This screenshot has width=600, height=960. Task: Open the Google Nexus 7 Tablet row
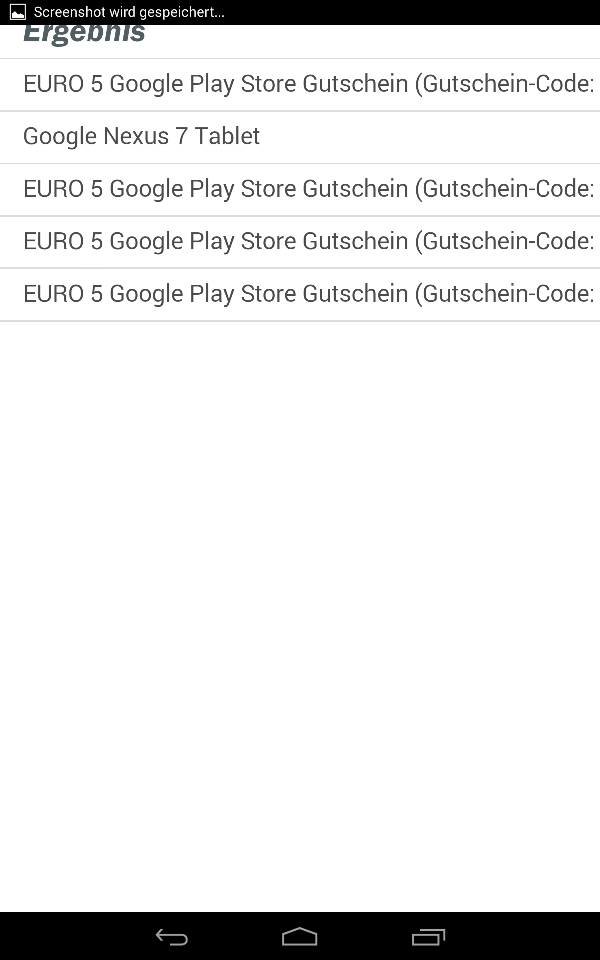click(300, 137)
